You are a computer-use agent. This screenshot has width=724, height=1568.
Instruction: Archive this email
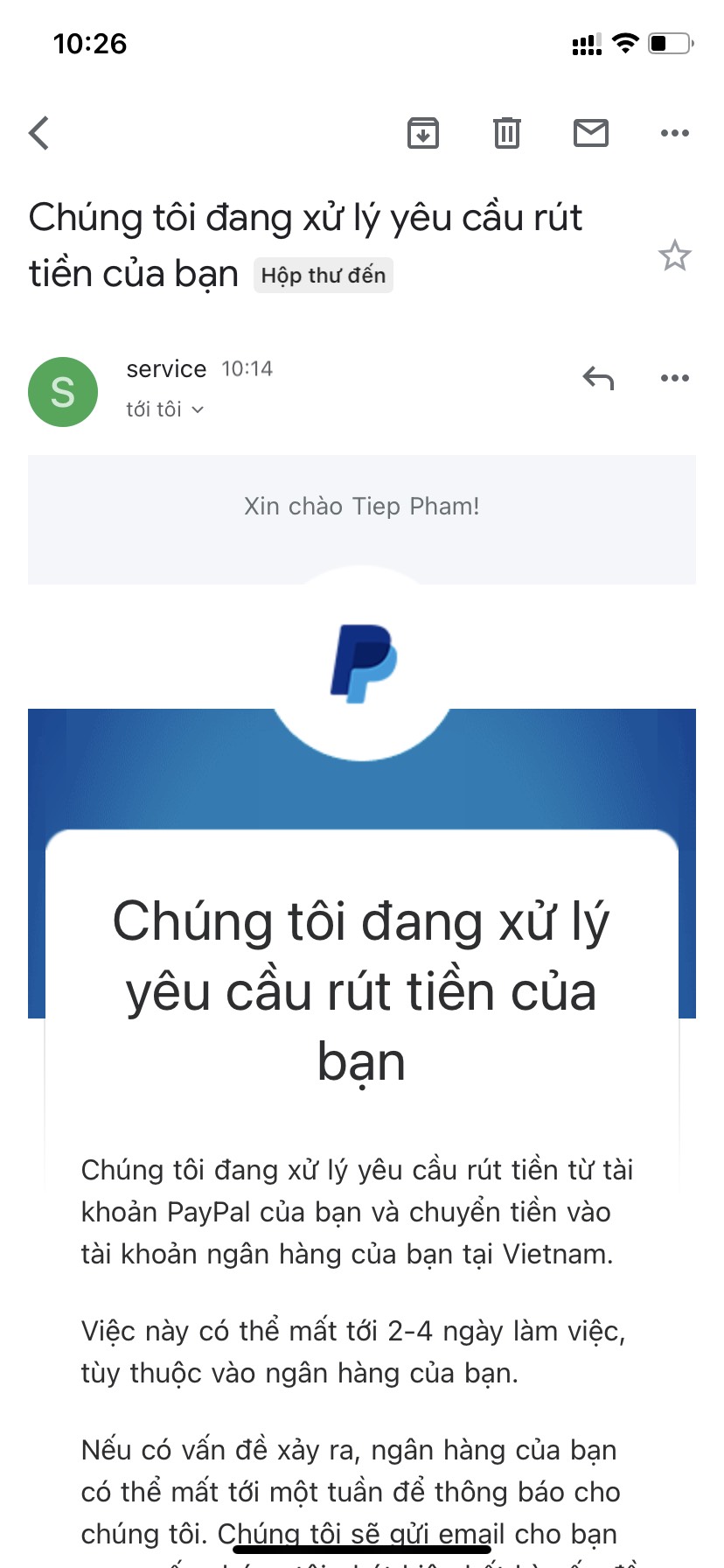423,133
